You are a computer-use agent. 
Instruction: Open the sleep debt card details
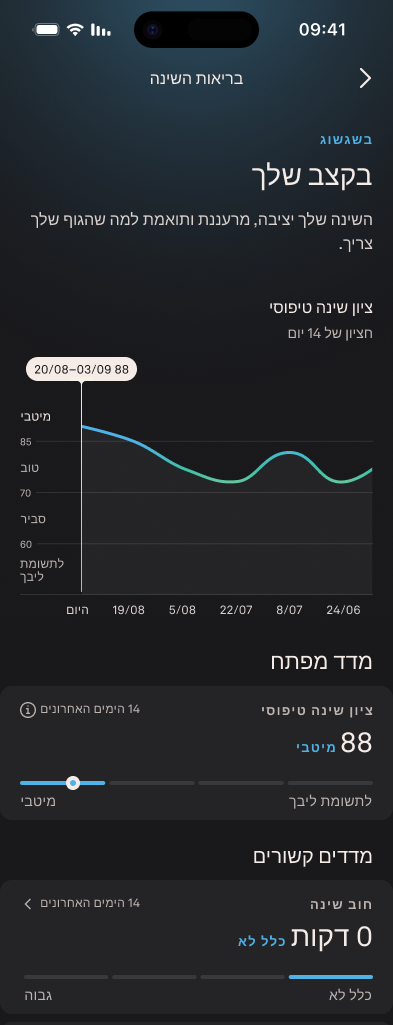(x=196, y=947)
